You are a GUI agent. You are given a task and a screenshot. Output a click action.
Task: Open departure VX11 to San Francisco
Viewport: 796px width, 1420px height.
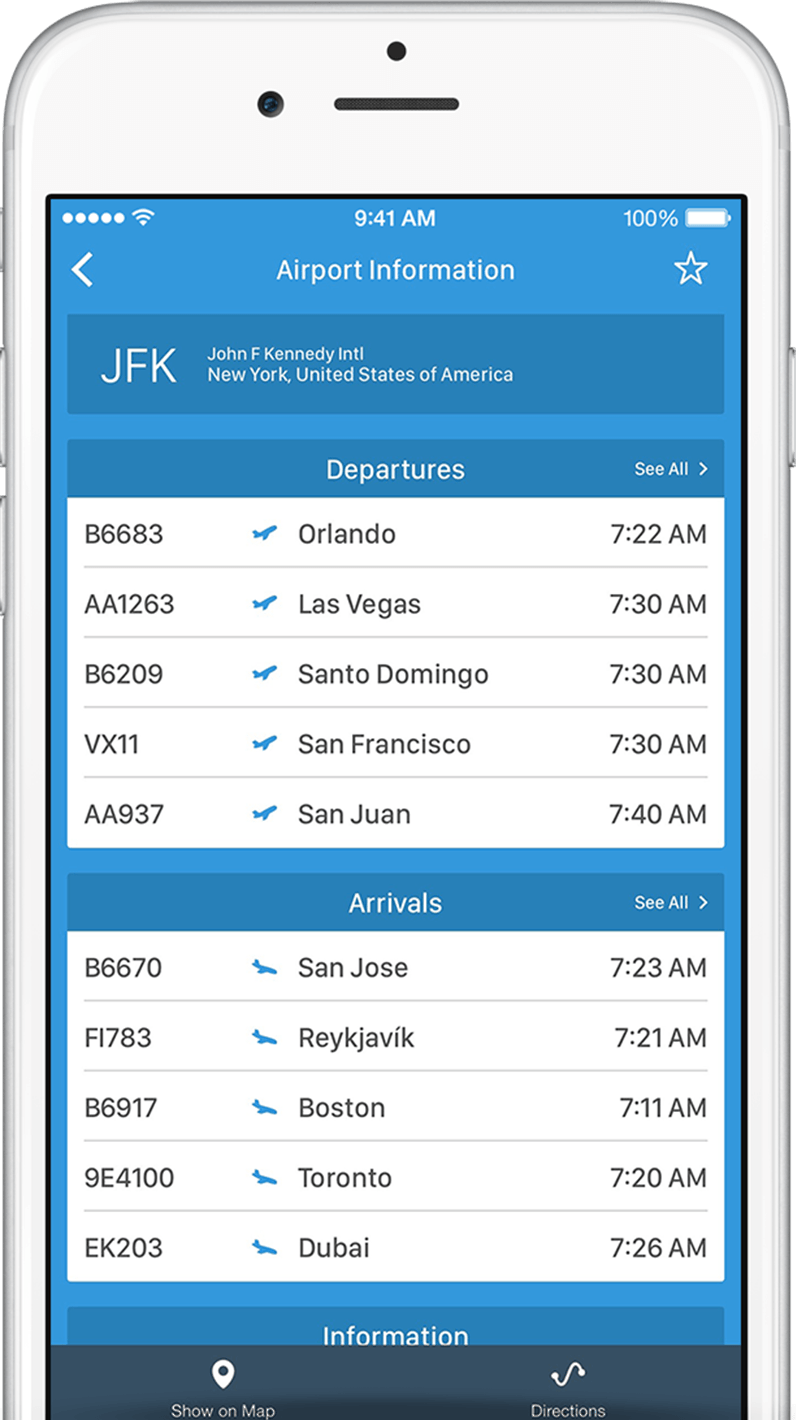[395, 744]
